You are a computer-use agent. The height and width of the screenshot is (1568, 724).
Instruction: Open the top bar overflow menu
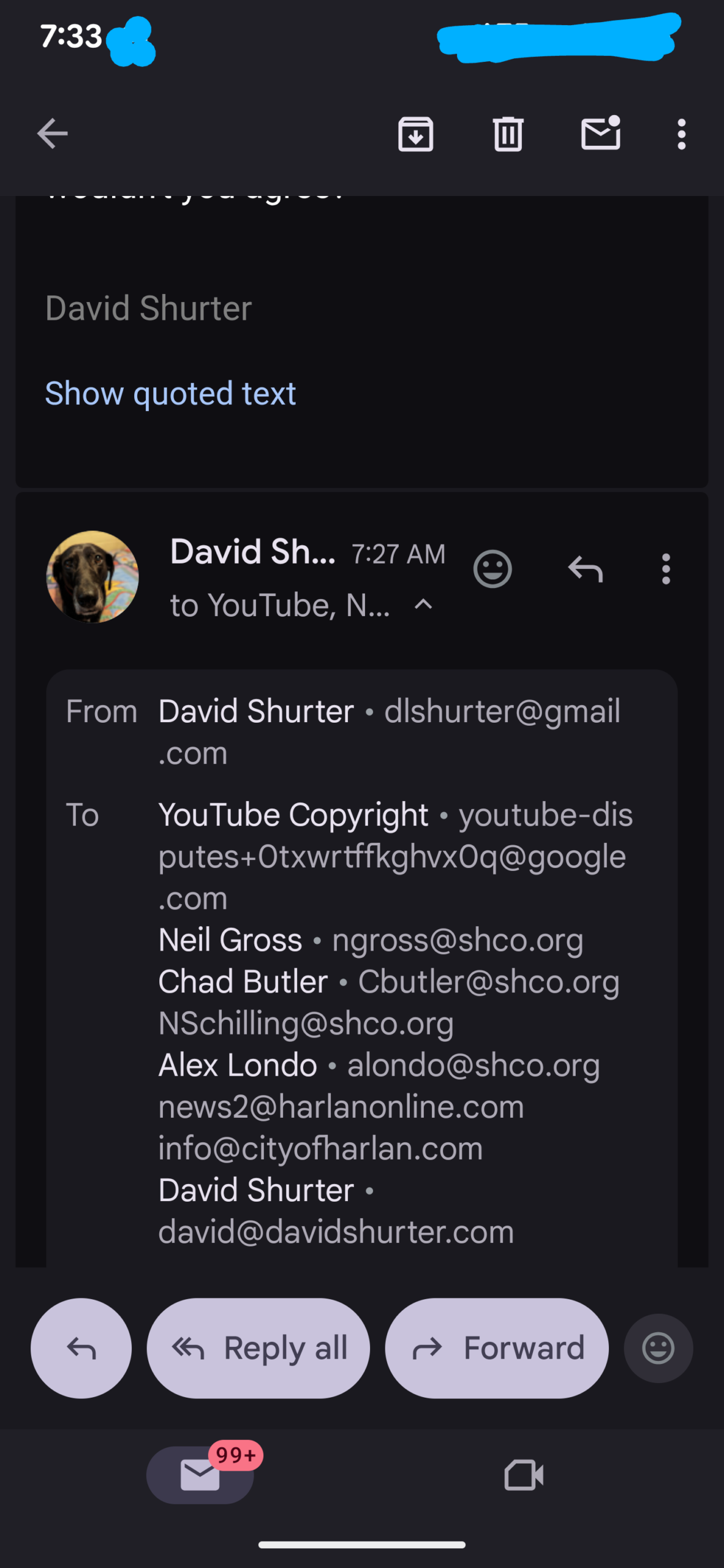pyautogui.click(x=681, y=134)
